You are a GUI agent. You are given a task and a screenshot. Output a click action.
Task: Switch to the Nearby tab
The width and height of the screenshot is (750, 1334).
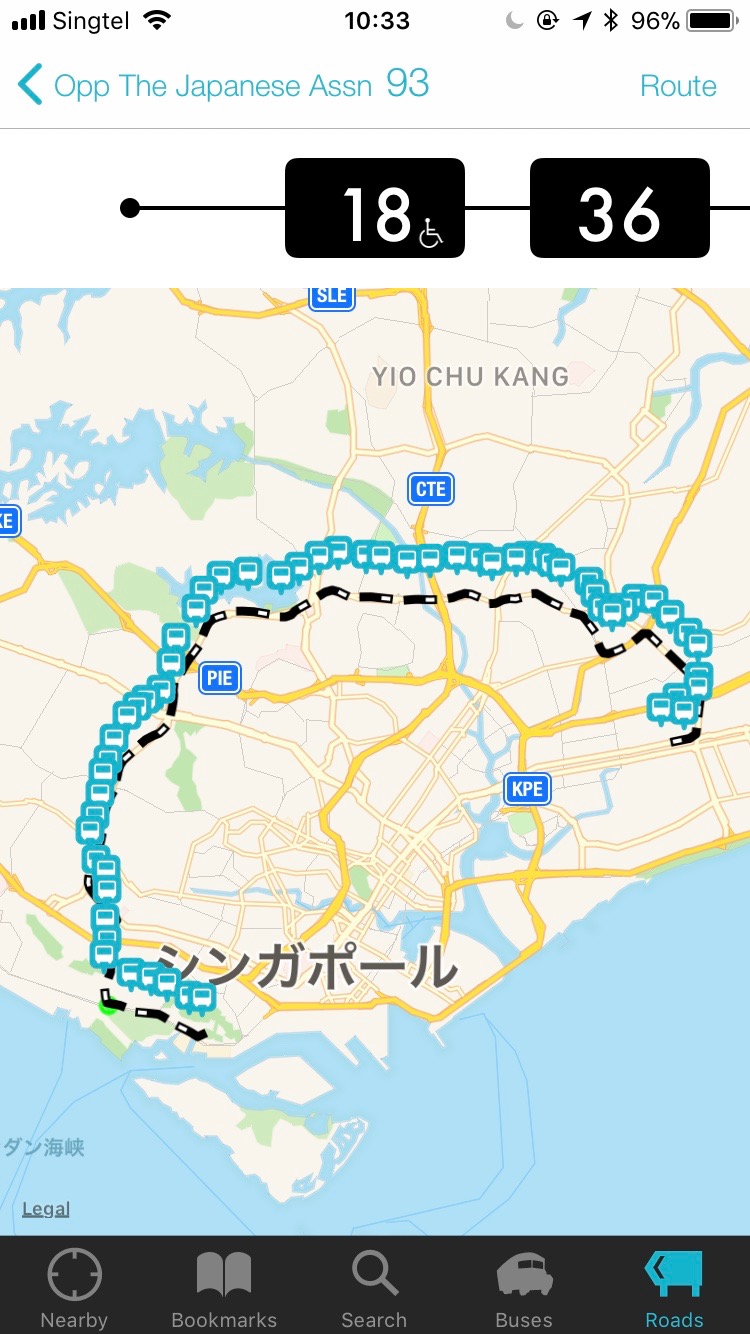click(74, 1287)
